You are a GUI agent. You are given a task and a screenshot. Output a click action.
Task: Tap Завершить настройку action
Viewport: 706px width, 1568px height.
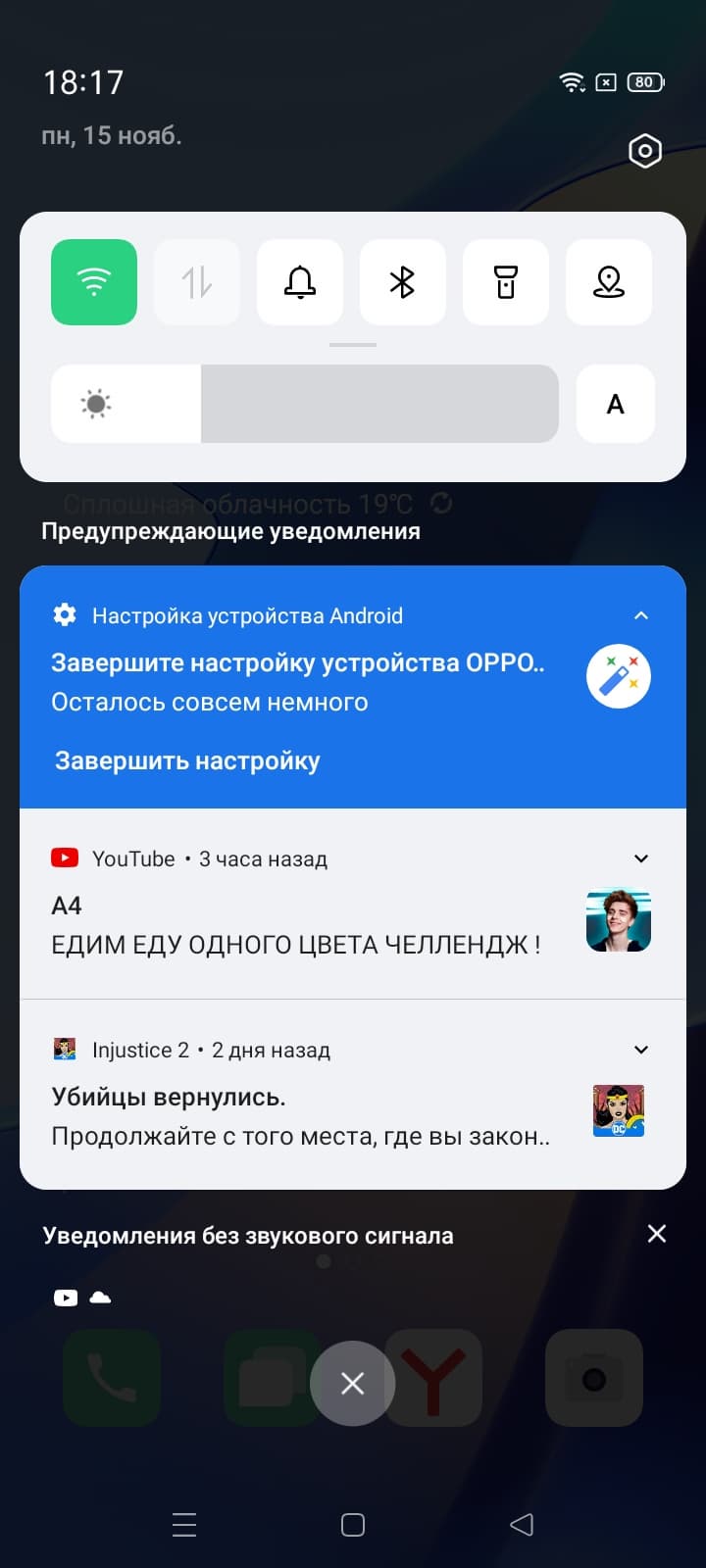[187, 761]
